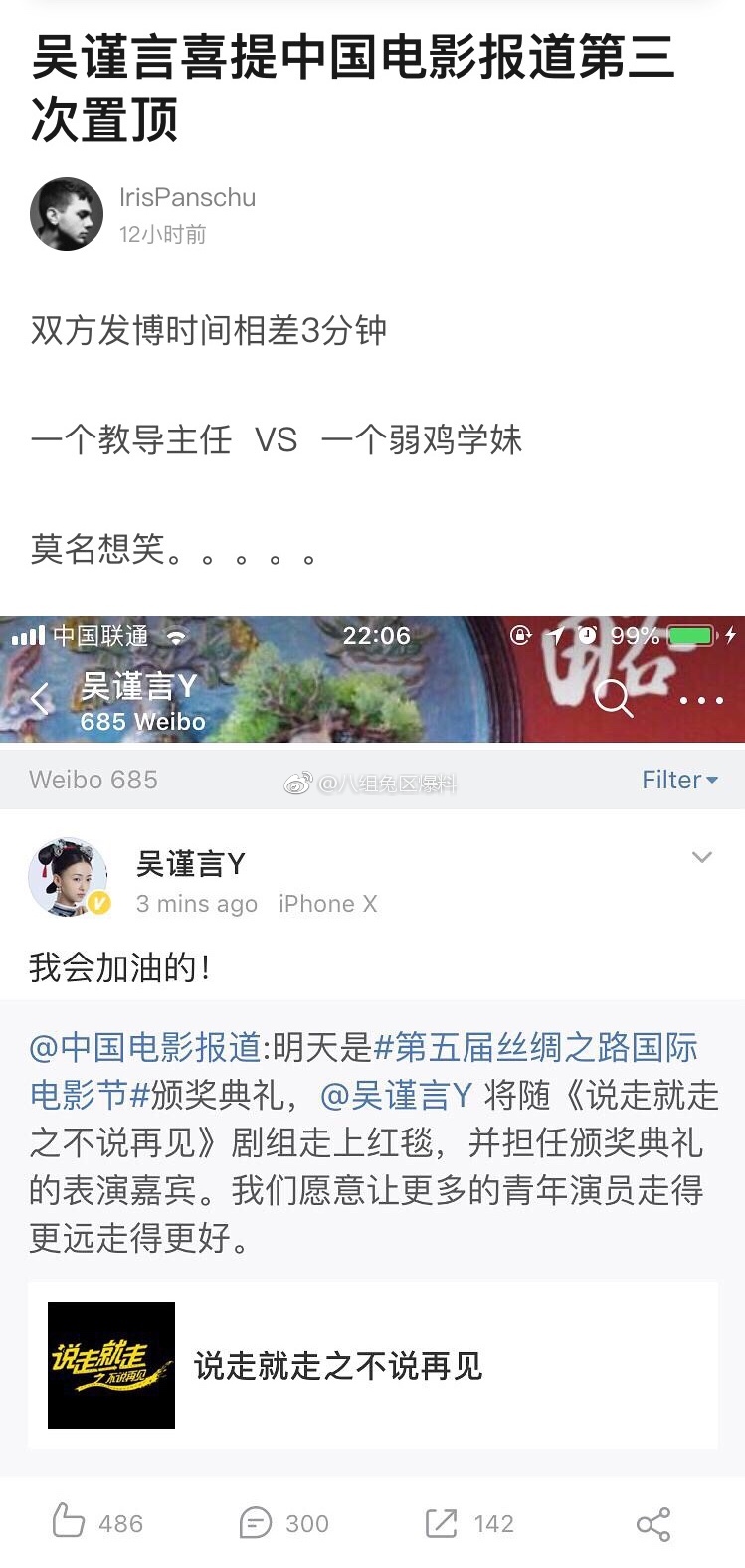This screenshot has height=1568, width=745.
Task: Open the author name IrisPanschu
Action: click(x=187, y=197)
